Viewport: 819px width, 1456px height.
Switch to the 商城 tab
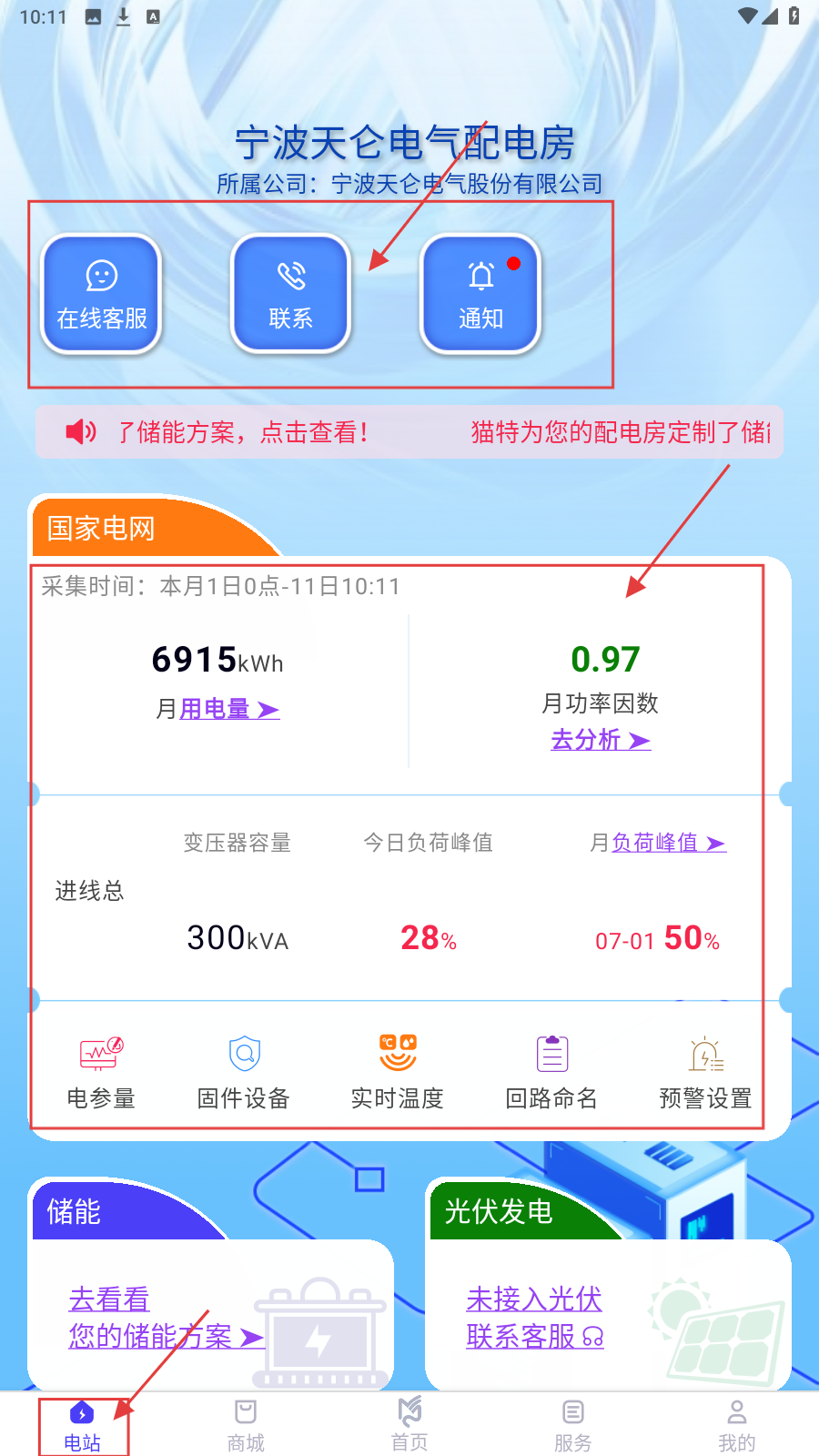[x=246, y=1425]
